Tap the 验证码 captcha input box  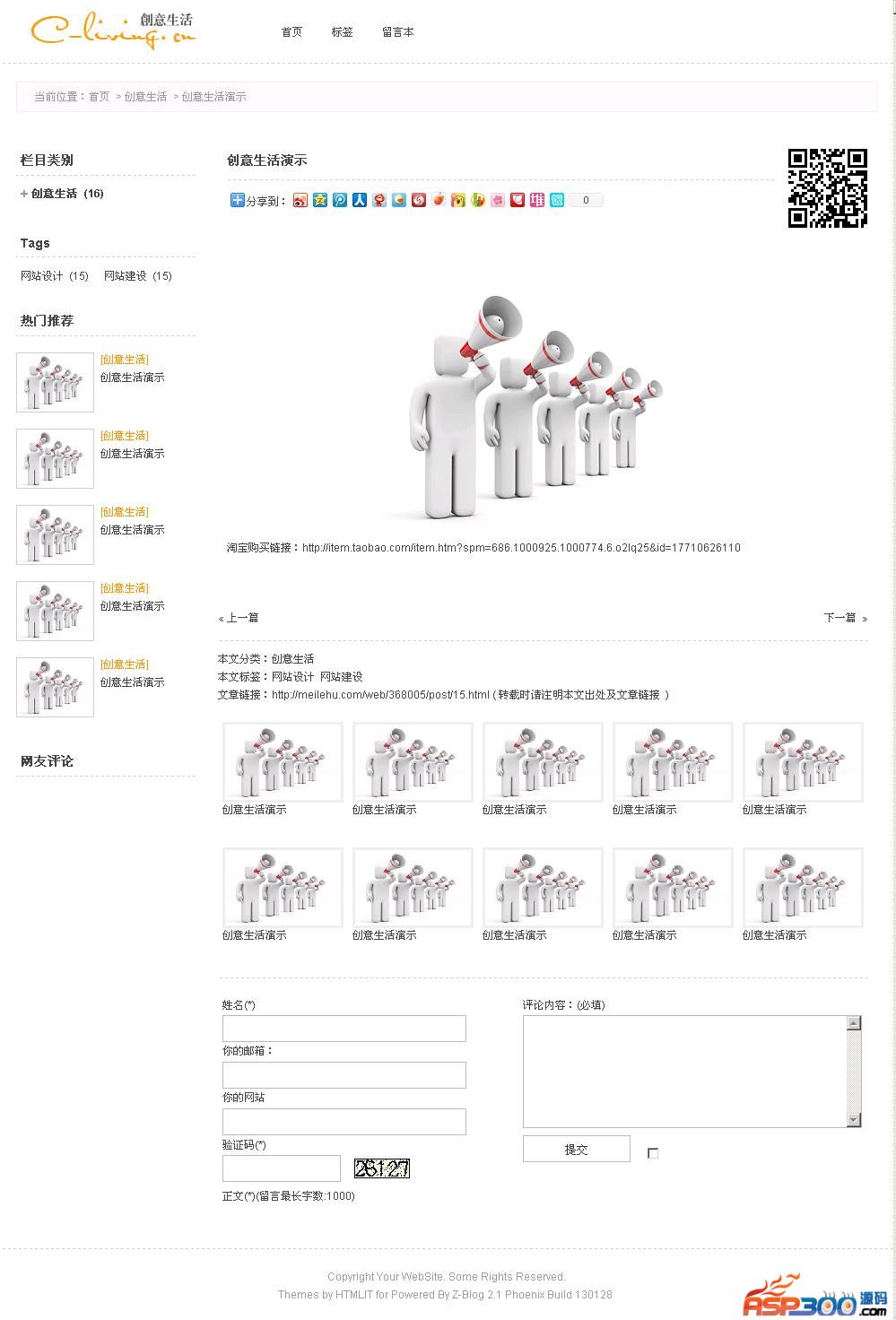[x=281, y=1168]
